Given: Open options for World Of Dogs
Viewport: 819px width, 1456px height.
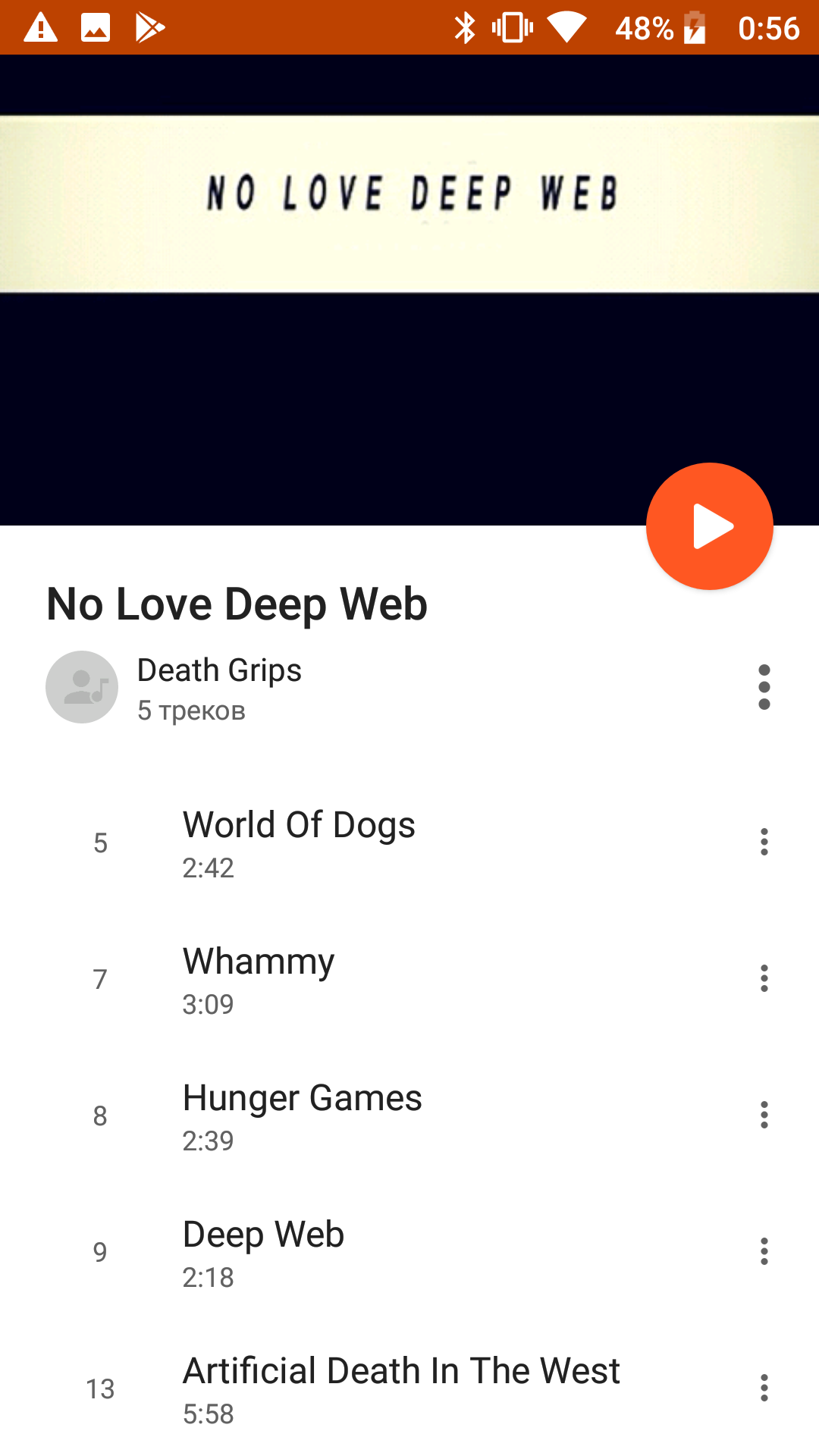Looking at the screenshot, I should point(764,842).
